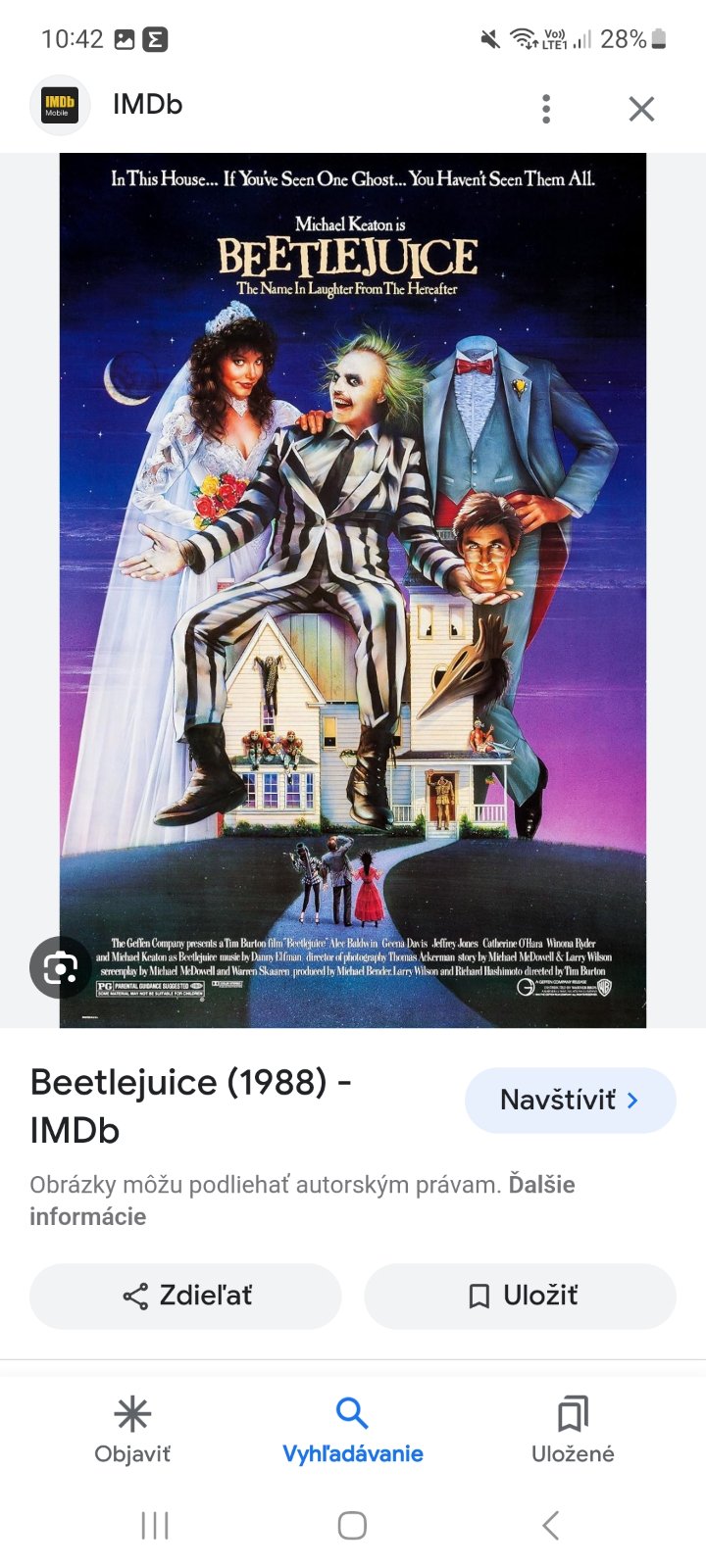The height and width of the screenshot is (1568, 706).
Task: Switch to the Vyhľadávanie tab
Action: tap(352, 1430)
